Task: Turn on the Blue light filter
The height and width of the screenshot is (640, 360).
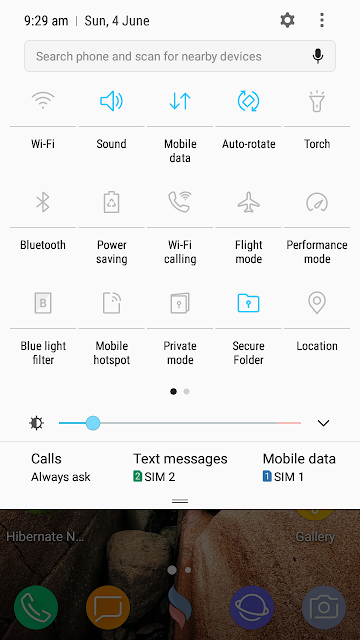Action: [43, 303]
